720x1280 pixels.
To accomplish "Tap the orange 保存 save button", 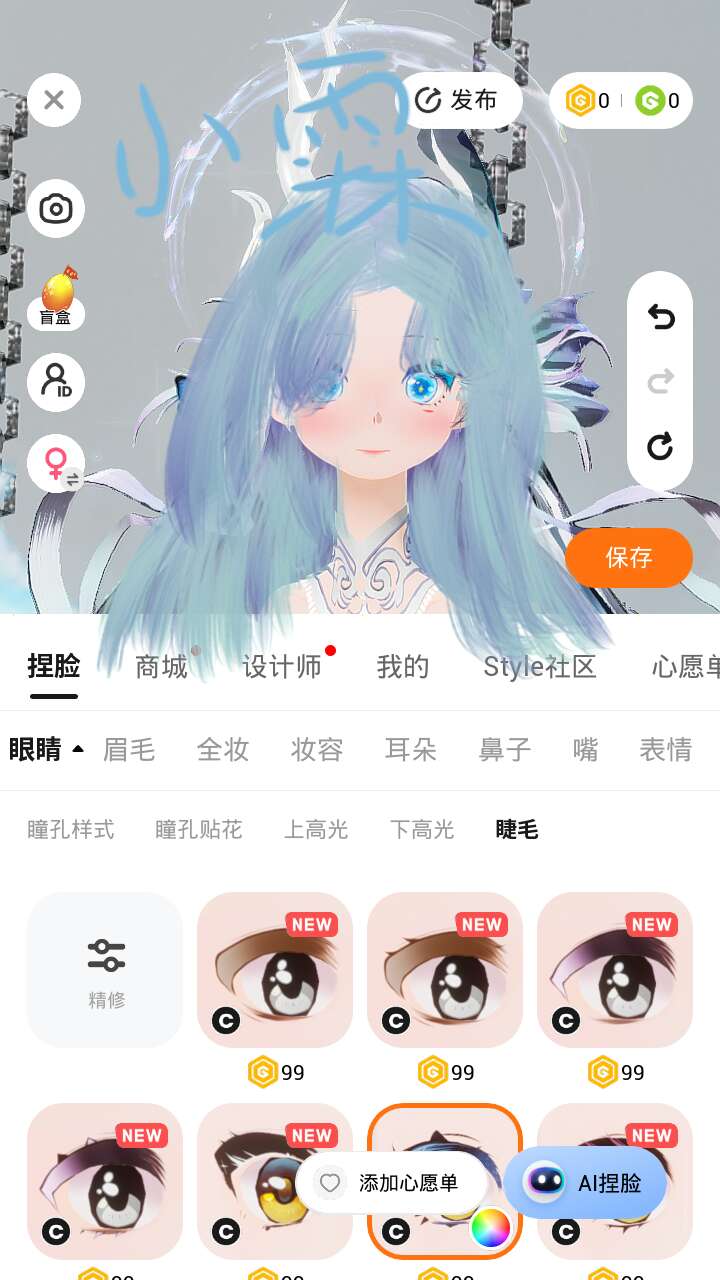I will click(x=629, y=557).
